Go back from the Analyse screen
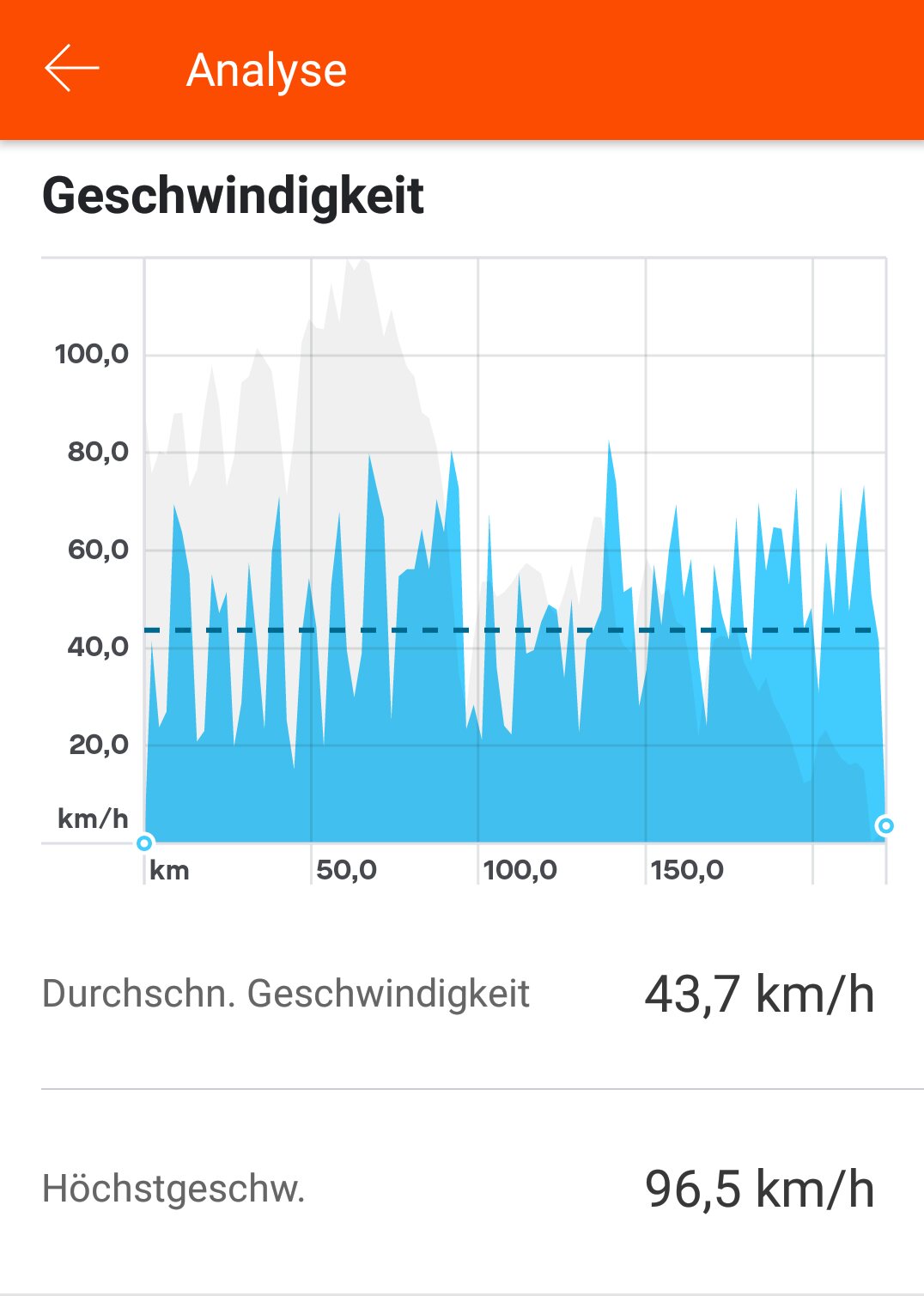The width and height of the screenshot is (924, 1296). 71,69
